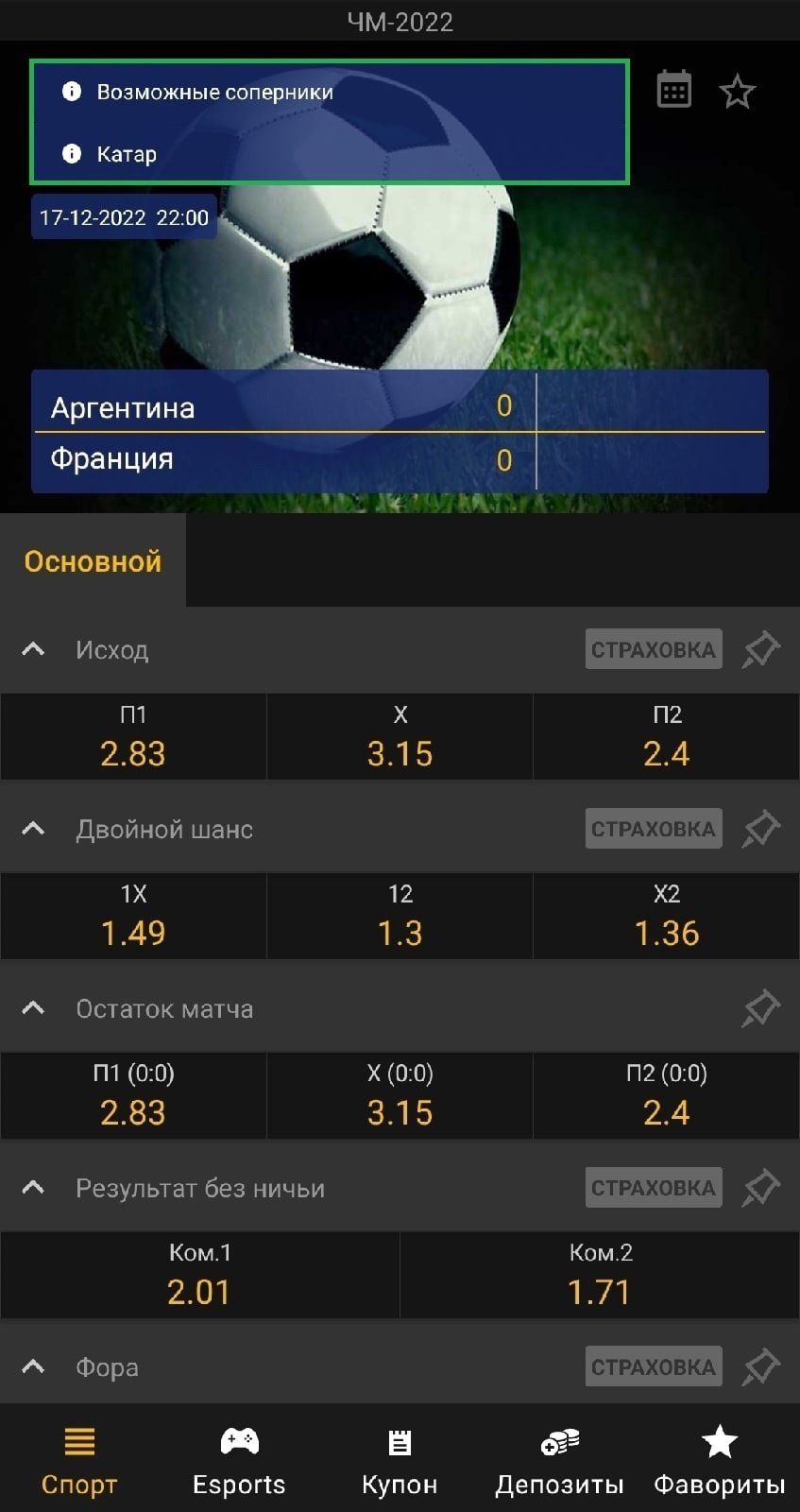The width and height of the screenshot is (800, 1512).
Task: Bet on Ком.1 at 2.01
Action: (199, 1276)
